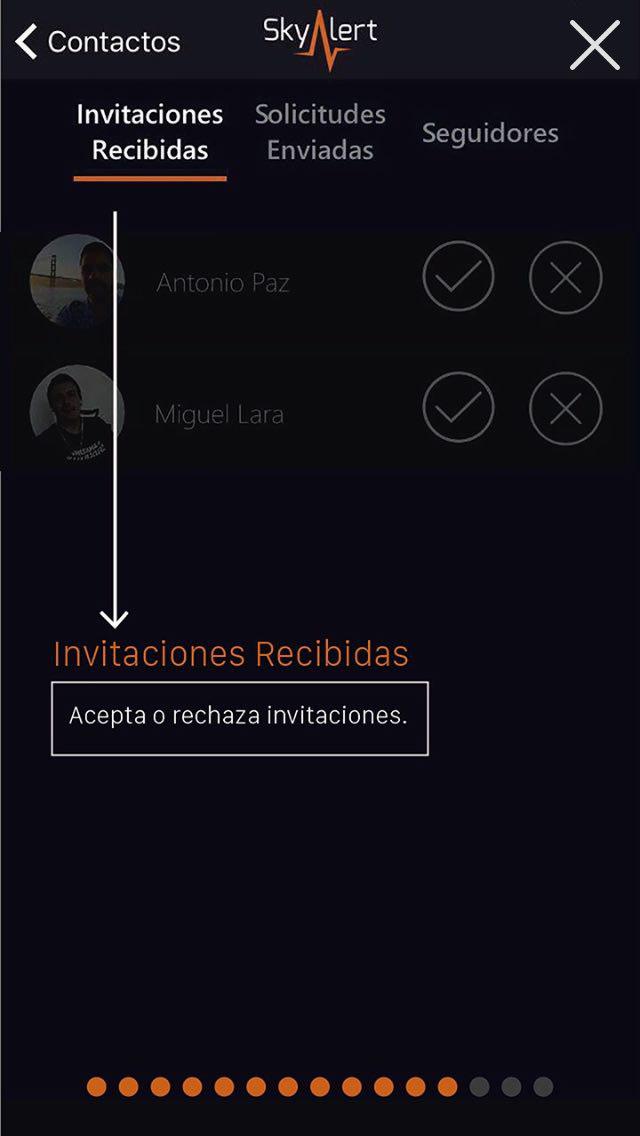The image size is (640, 1136).
Task: Switch to the Solicitudes Enviadas tab
Action: click(x=320, y=132)
